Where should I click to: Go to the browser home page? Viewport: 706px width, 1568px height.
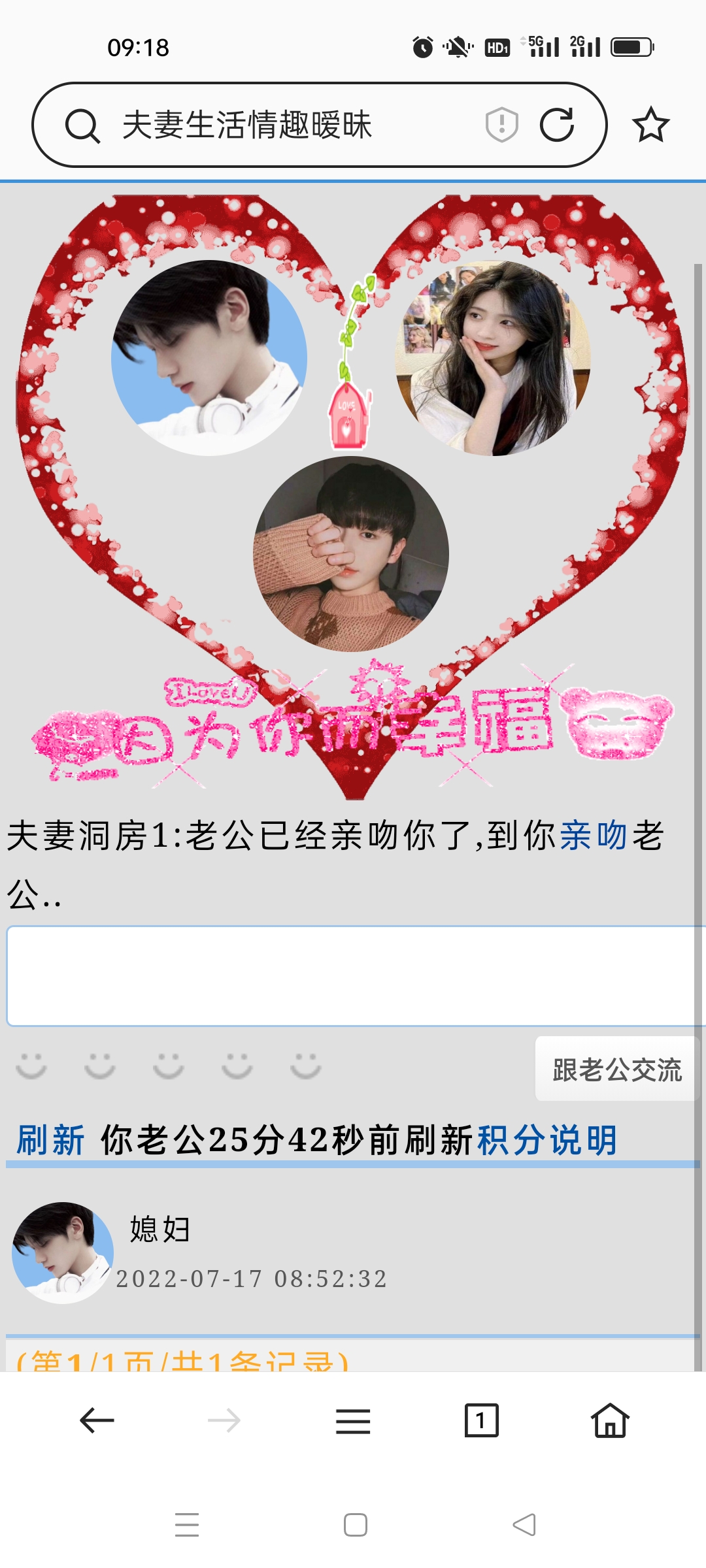tap(610, 1420)
